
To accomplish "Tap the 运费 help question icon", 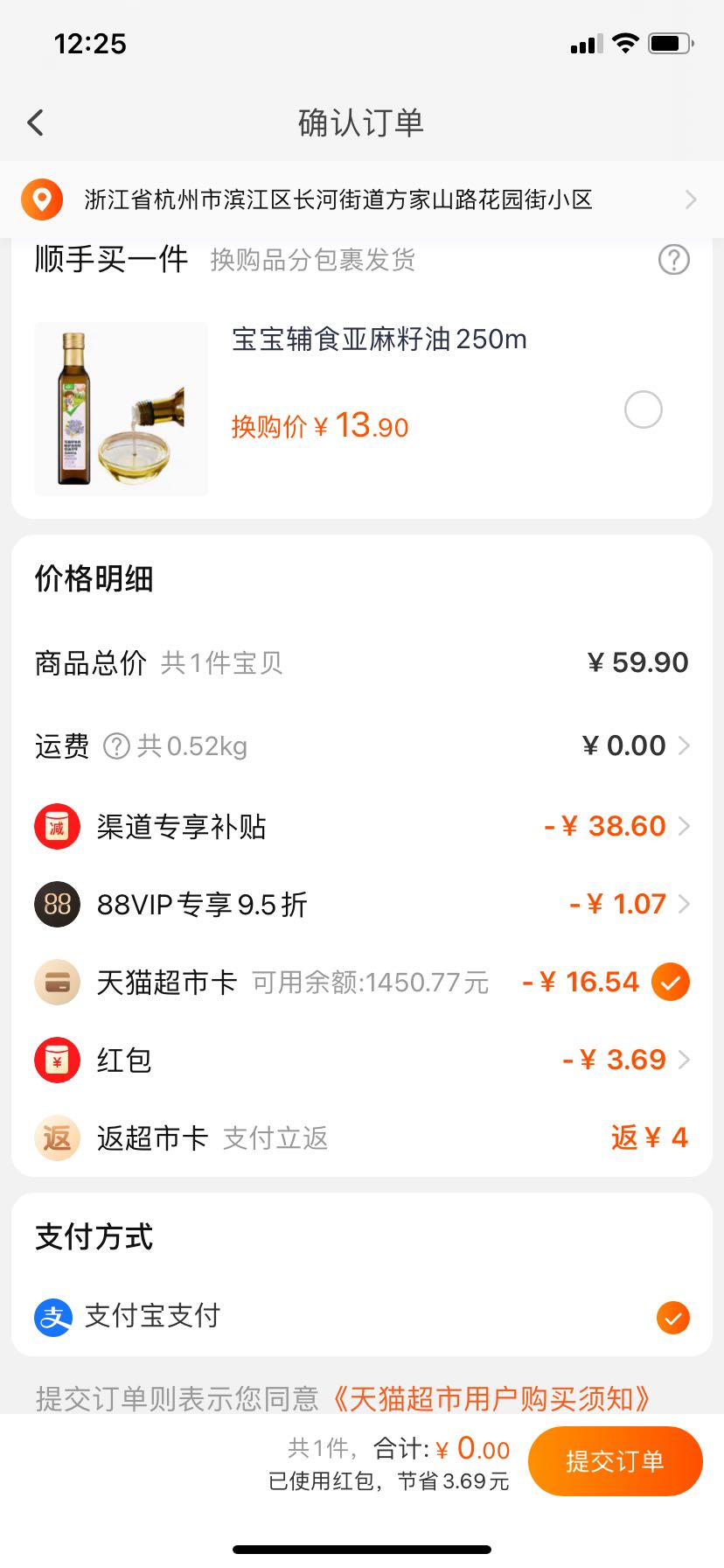I will [116, 746].
